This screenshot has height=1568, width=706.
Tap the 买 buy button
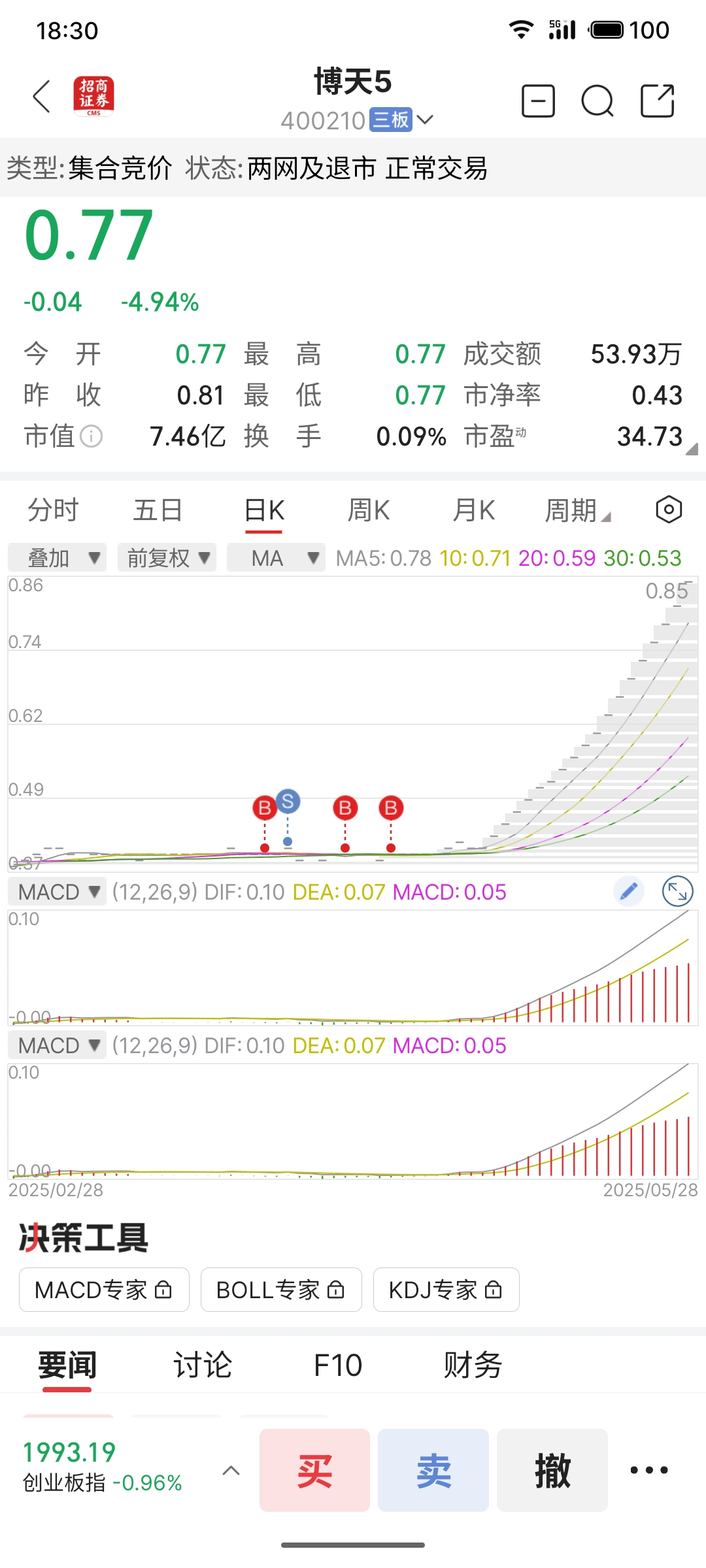(314, 1470)
